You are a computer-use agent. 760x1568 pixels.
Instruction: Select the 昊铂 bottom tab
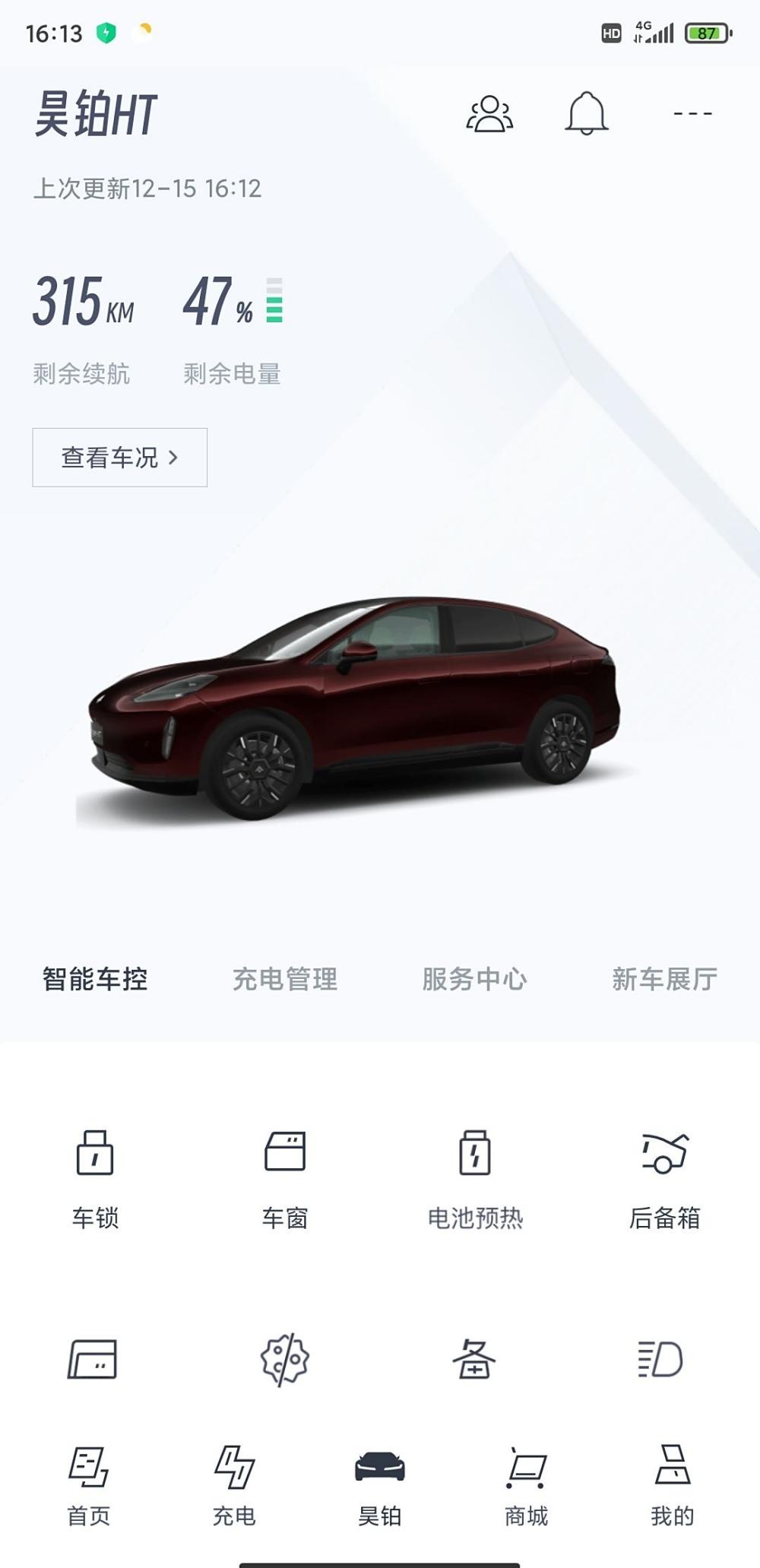[380, 1485]
